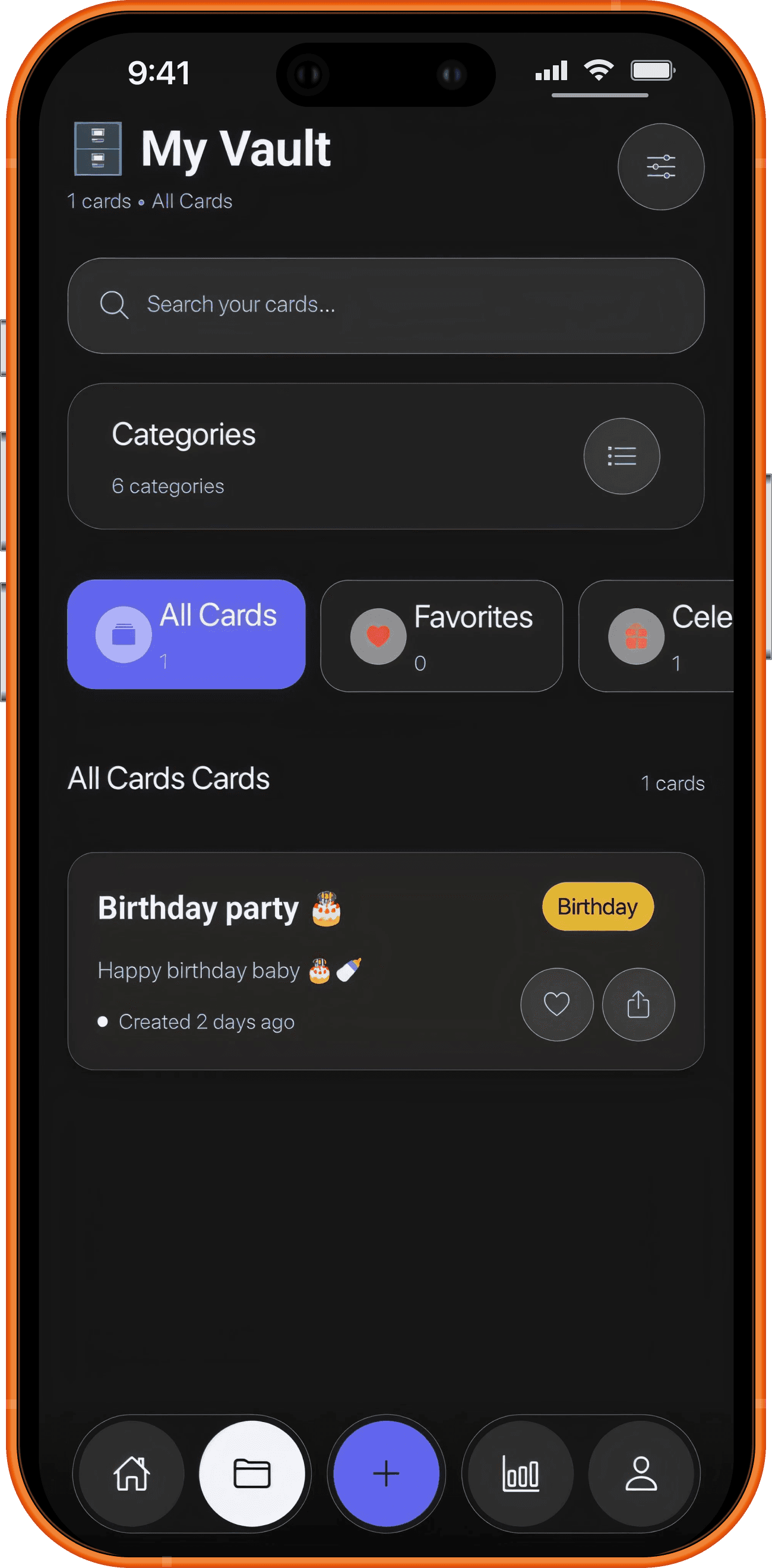Open the statistics chart tab

click(520, 1474)
